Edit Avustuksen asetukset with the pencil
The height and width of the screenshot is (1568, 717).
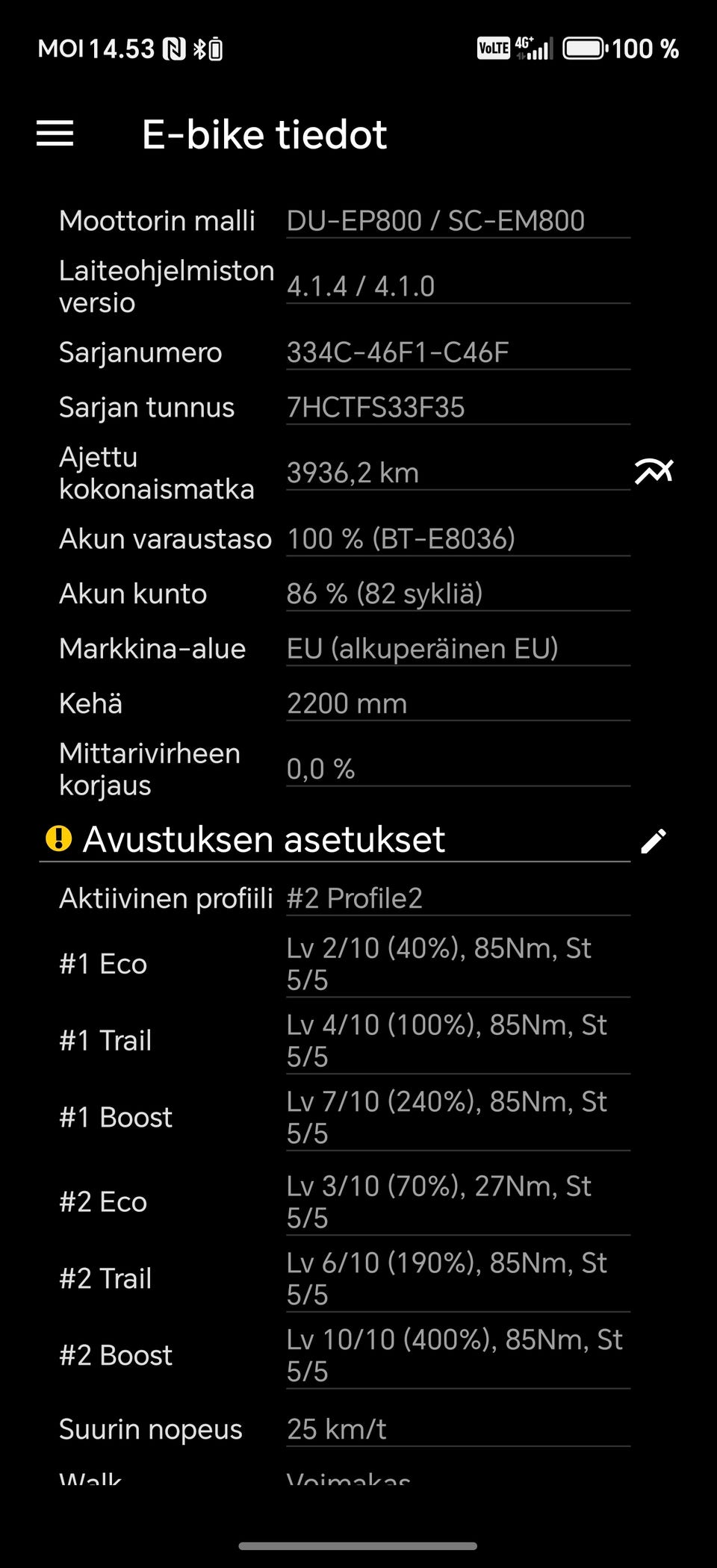pos(654,841)
